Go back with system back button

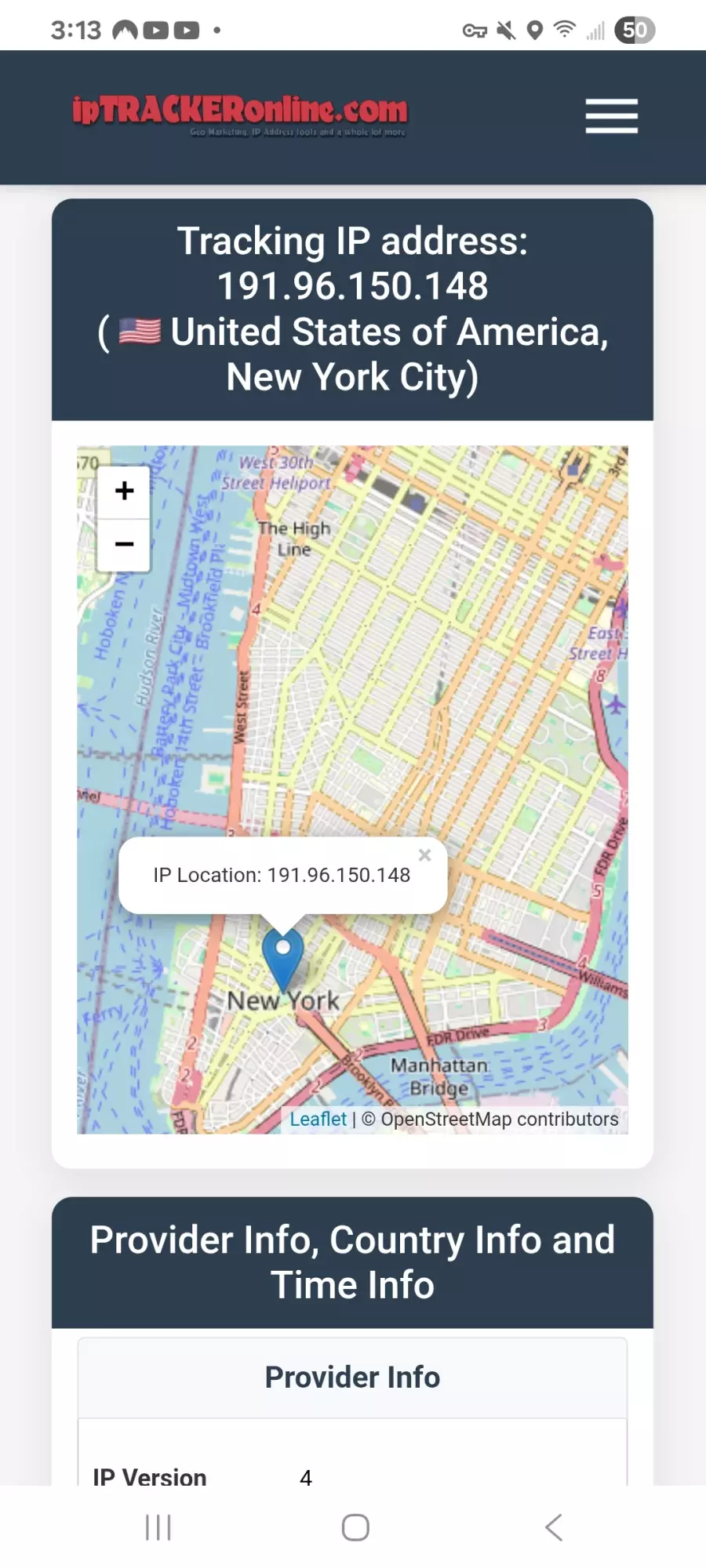pos(554,1527)
